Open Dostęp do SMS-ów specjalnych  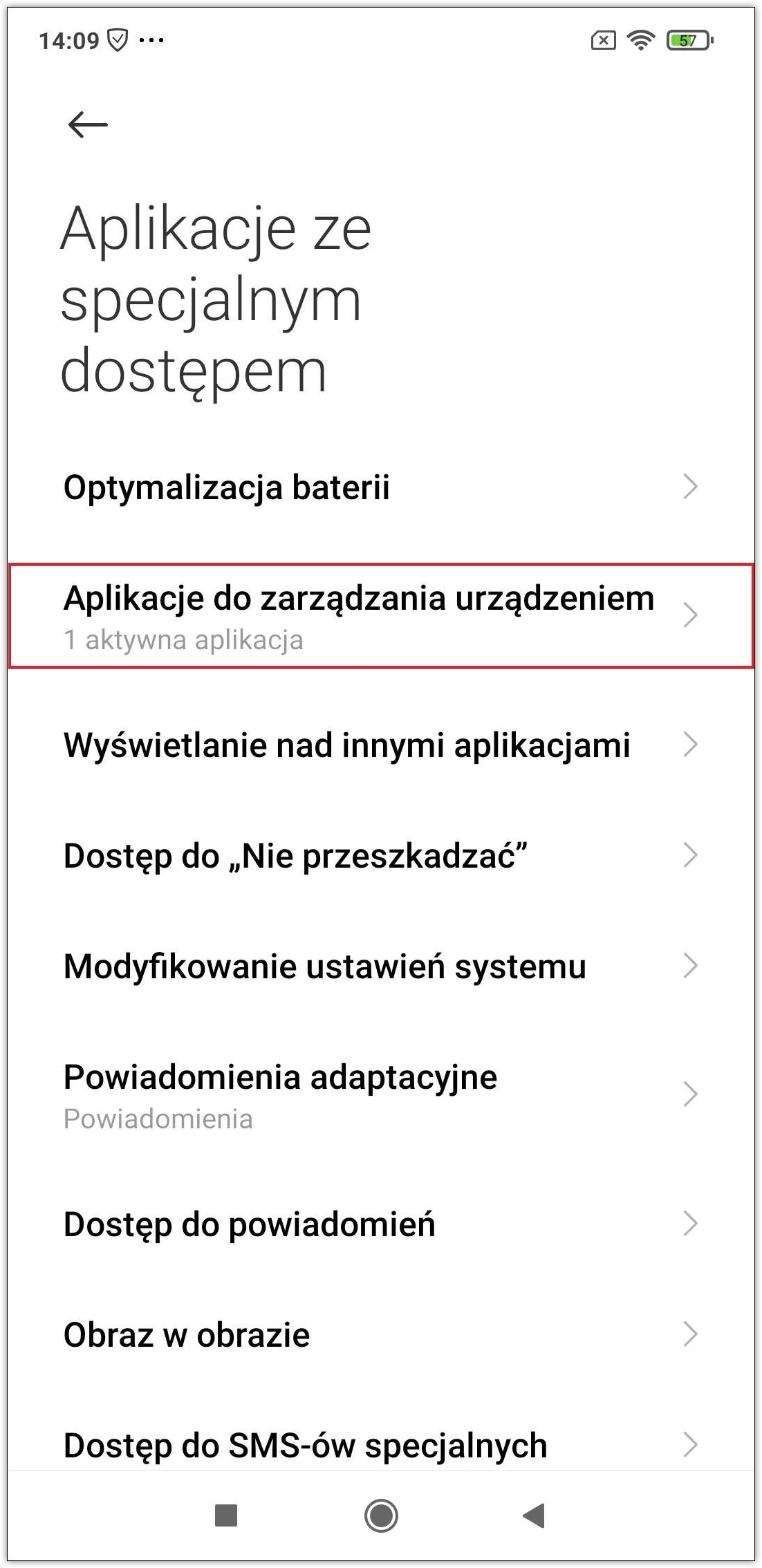(380, 1445)
